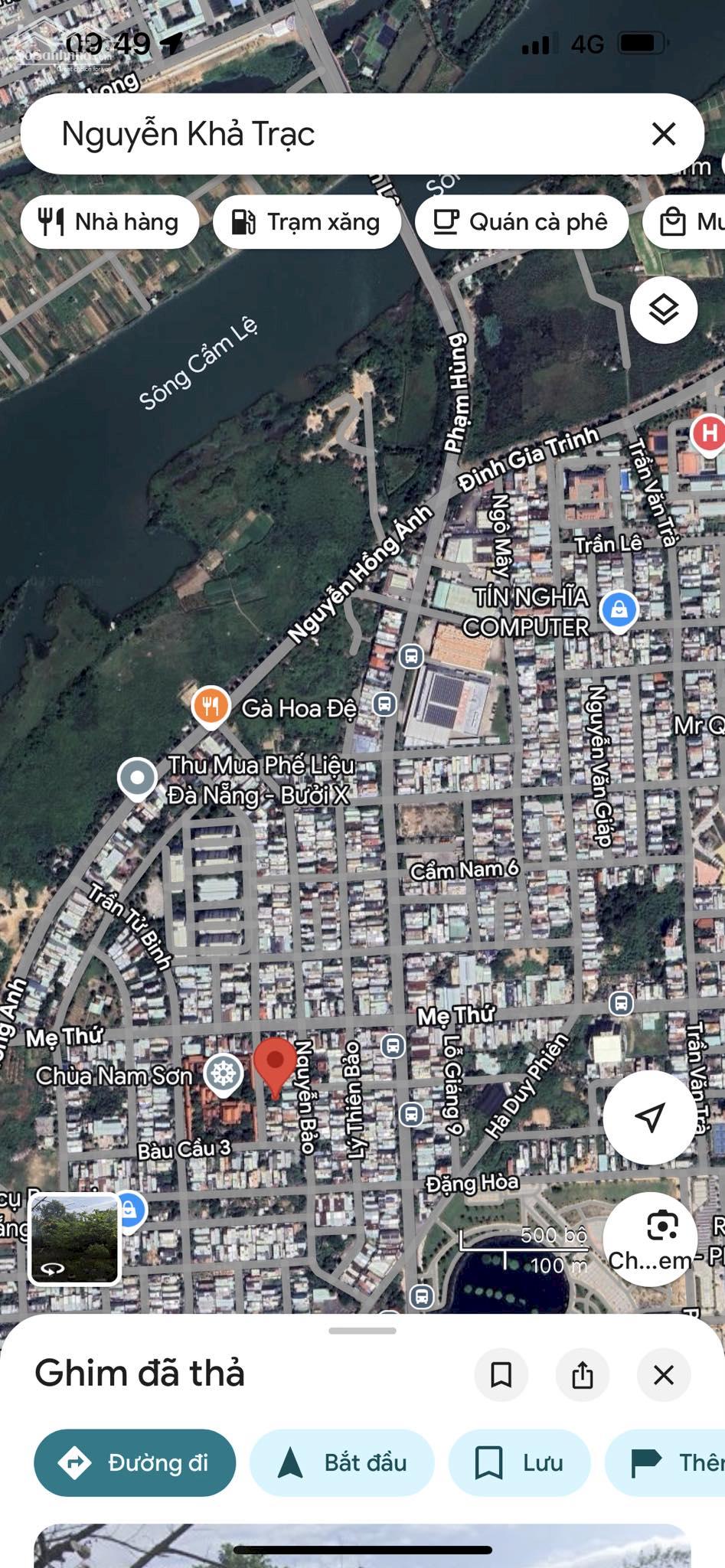Screen dimensions: 725x1568
Task: Select the red dropped pin
Action: click(275, 1063)
